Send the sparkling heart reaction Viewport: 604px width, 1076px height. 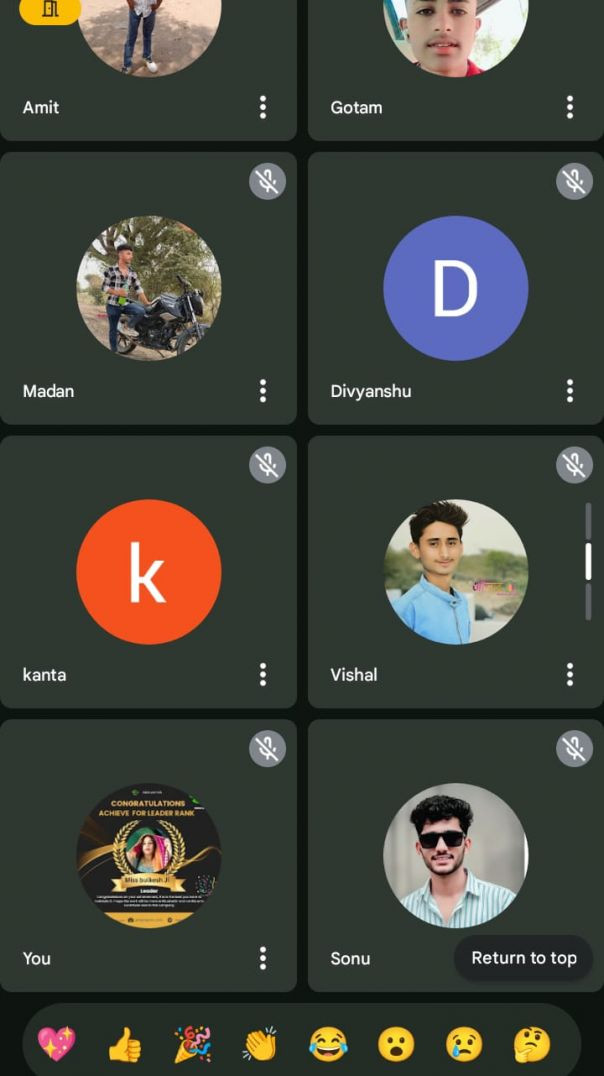[56, 1044]
